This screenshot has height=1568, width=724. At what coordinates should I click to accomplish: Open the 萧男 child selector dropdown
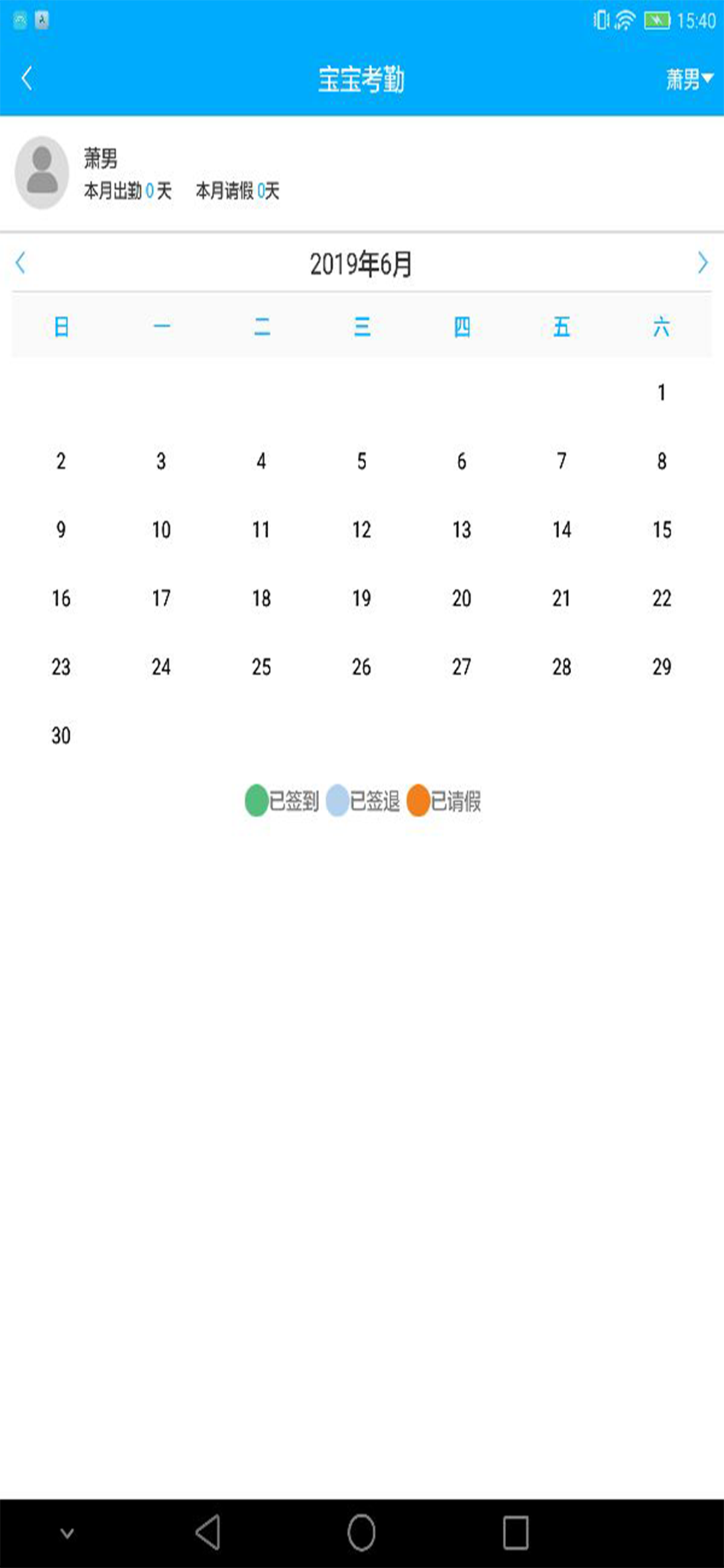(x=689, y=79)
